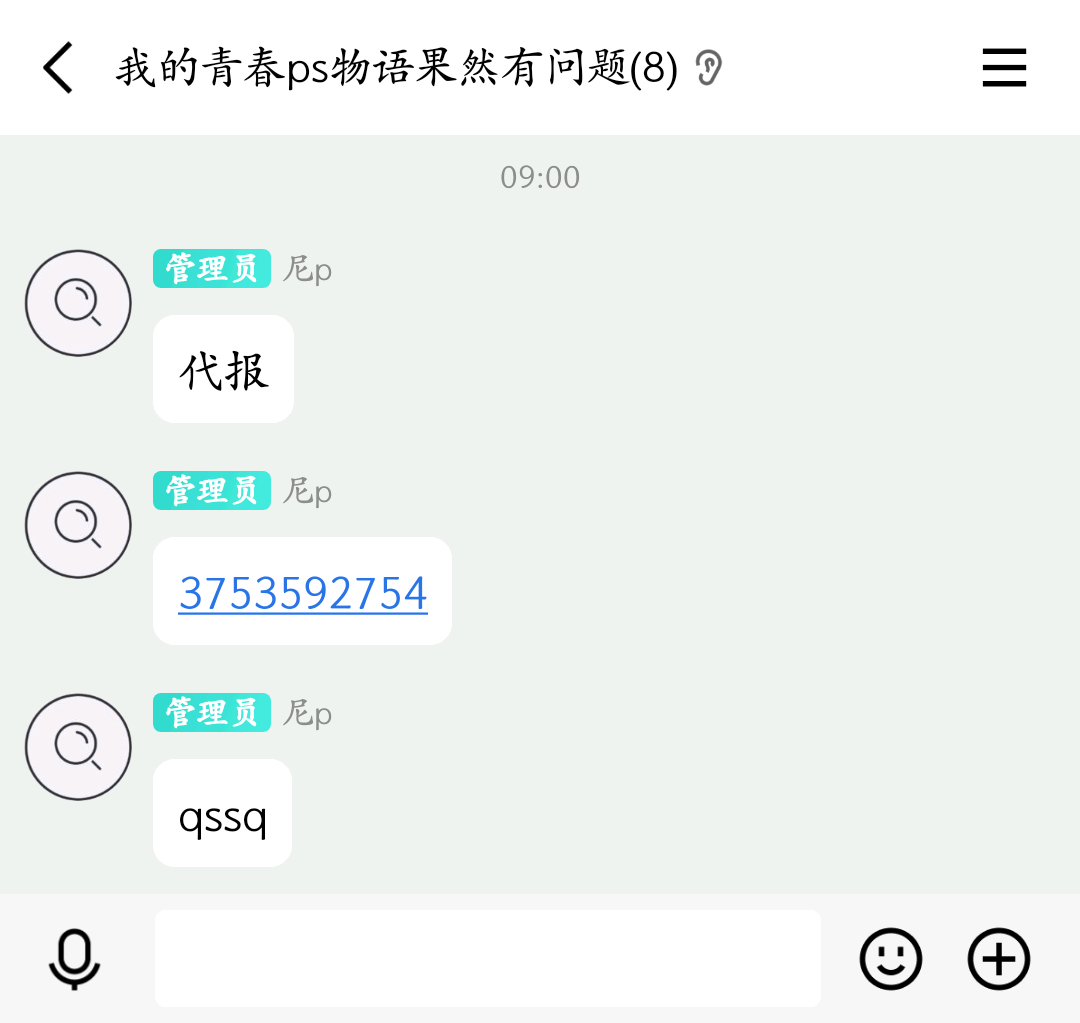Open the plus attachments menu
The height and width of the screenshot is (1023, 1080).
click(x=998, y=958)
